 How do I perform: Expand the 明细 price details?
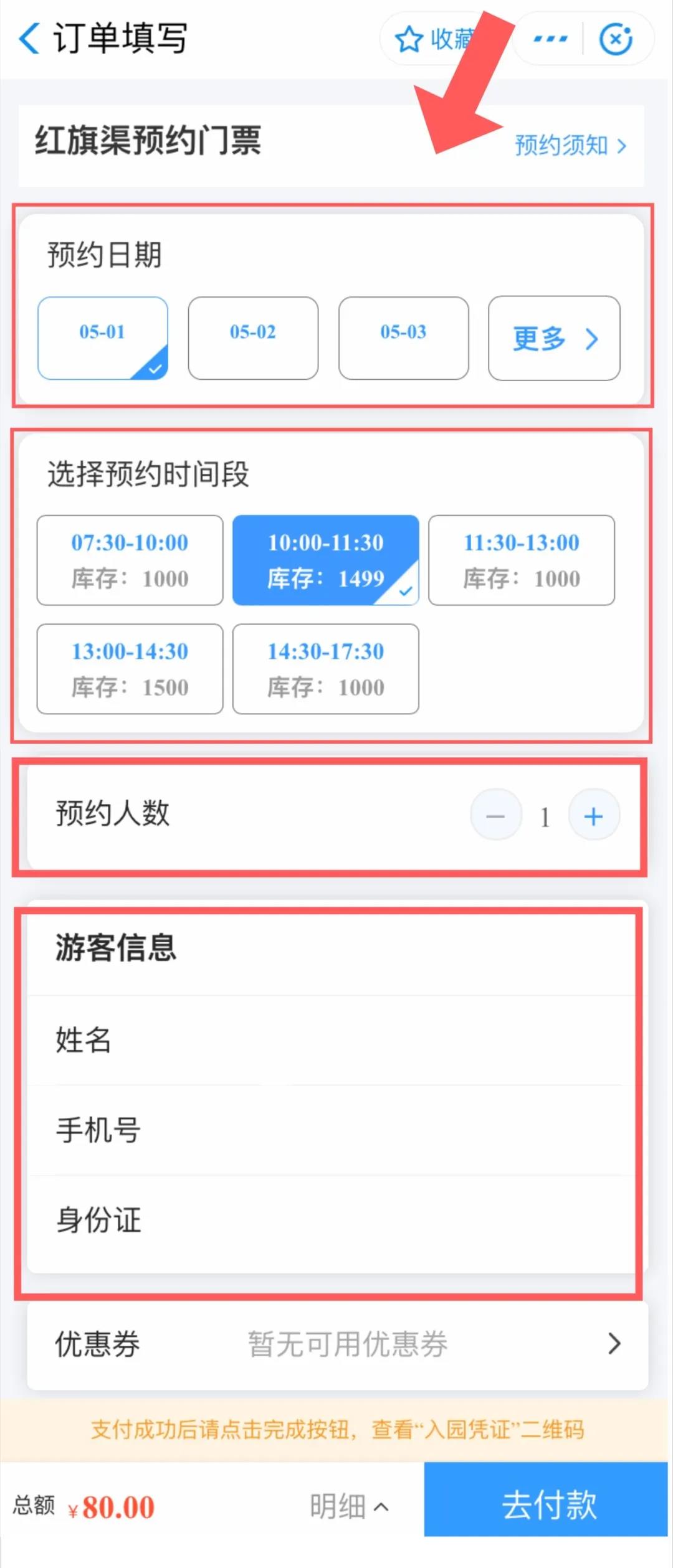(349, 1507)
